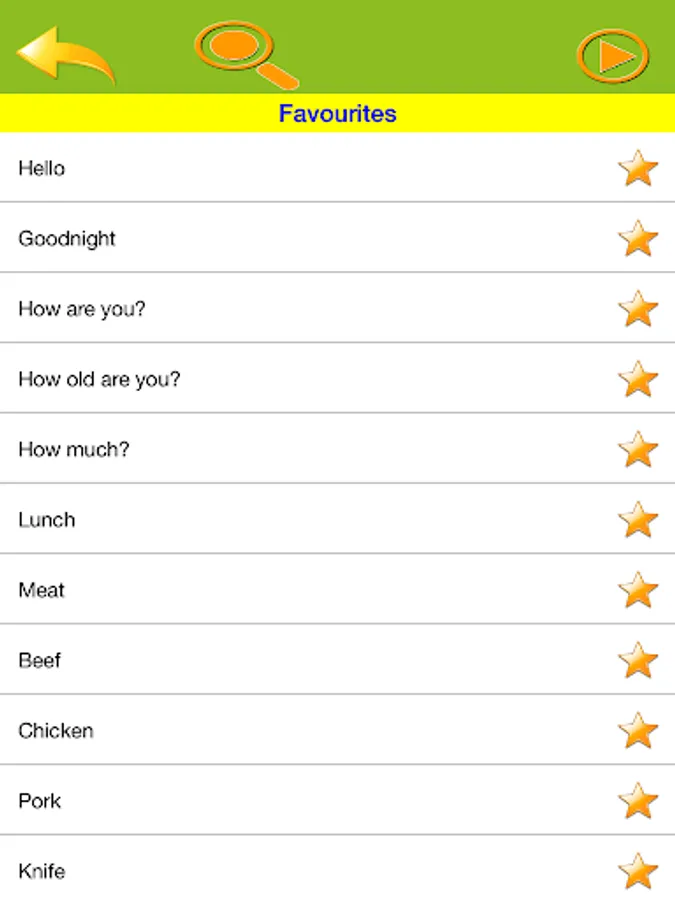Viewport: 675px width, 900px height.
Task: Unfavourite Beef with its star
Action: pyautogui.click(x=638, y=660)
